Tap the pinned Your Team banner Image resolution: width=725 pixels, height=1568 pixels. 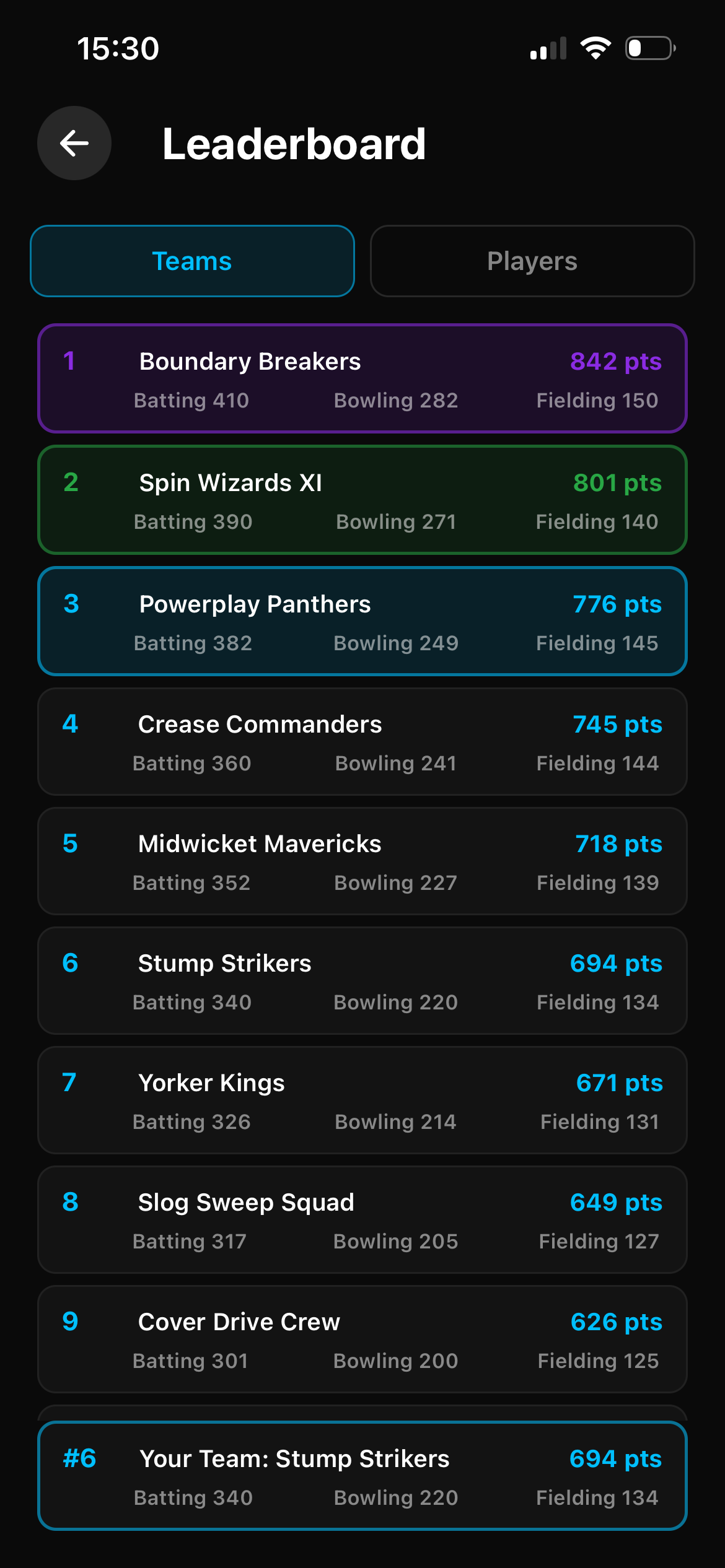tap(362, 1476)
